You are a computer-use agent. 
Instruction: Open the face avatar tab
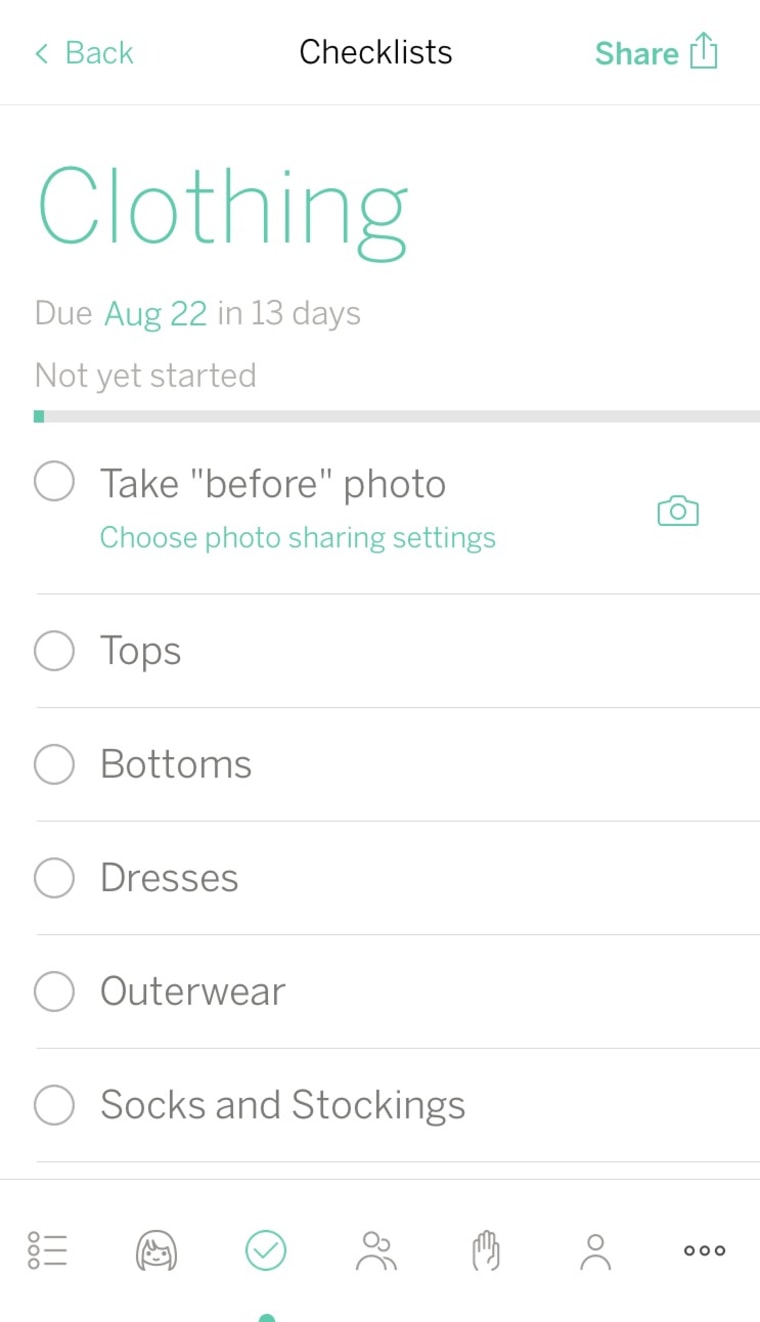(x=156, y=1250)
